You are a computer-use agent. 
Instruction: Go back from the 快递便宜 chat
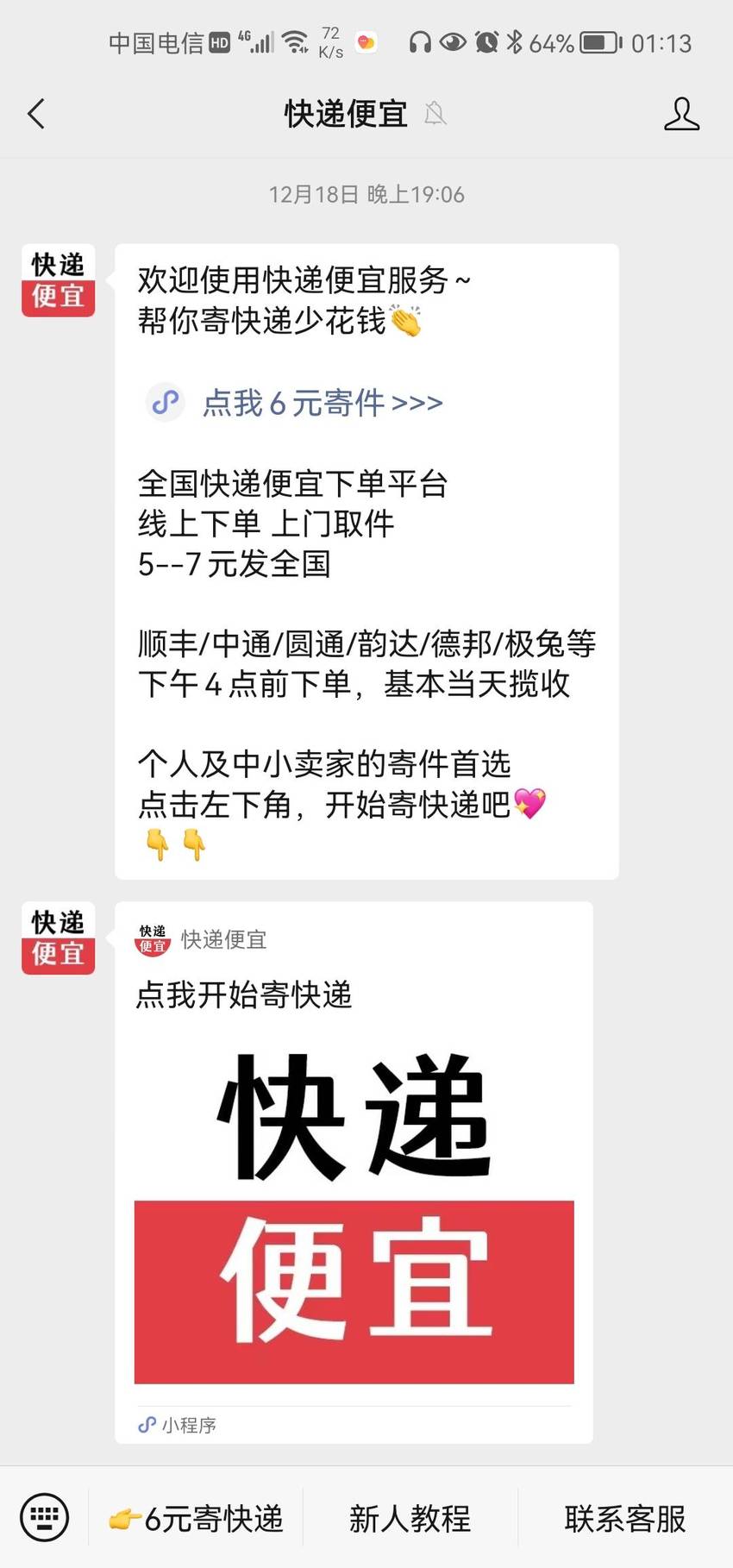point(36,114)
